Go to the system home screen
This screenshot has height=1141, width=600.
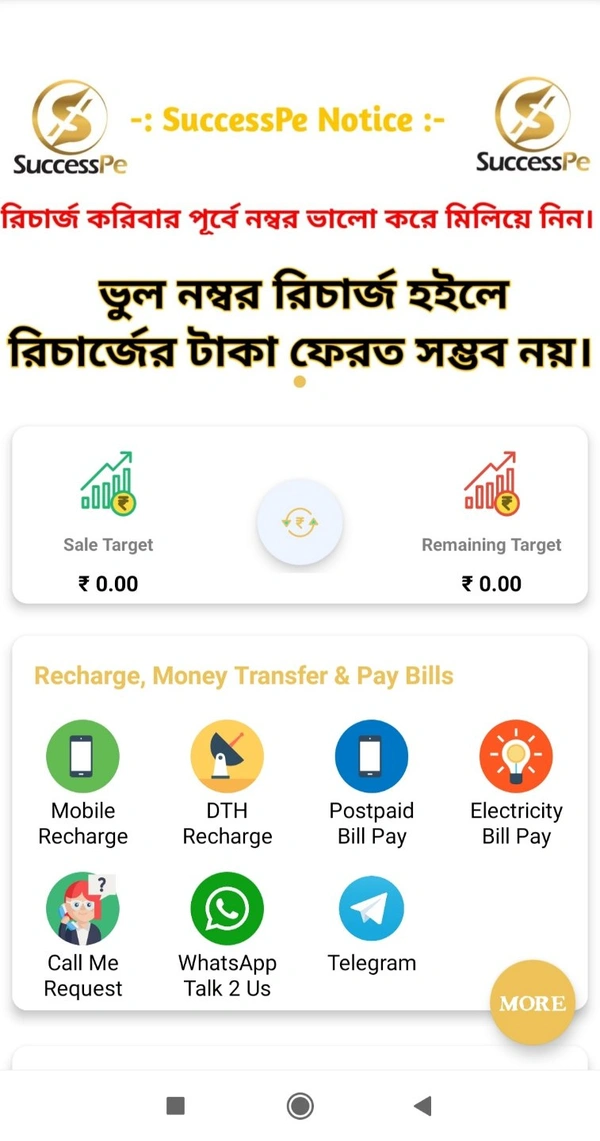point(299,1105)
